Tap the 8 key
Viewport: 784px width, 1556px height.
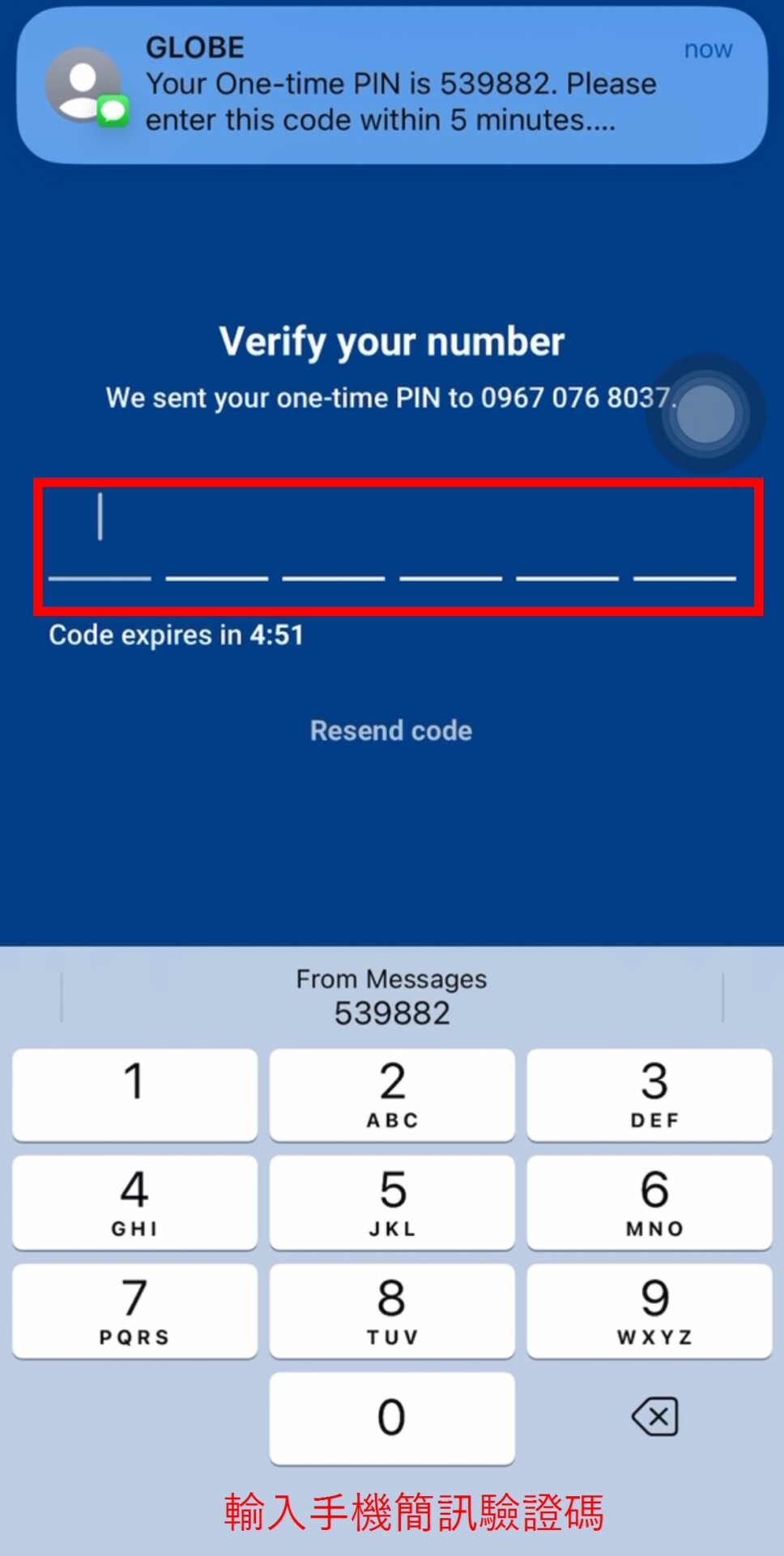click(x=392, y=1310)
